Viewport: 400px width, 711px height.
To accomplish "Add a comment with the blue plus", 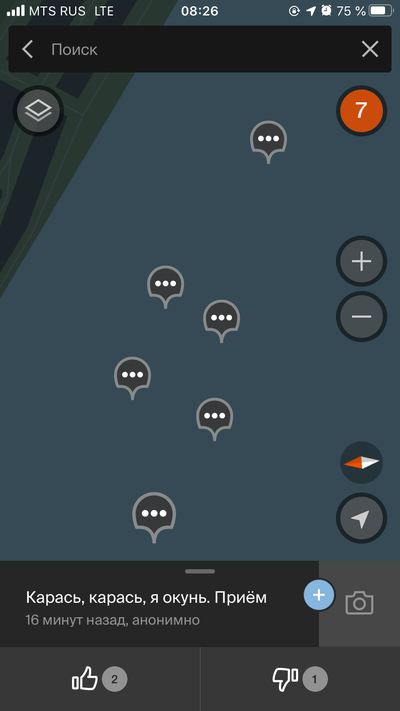I will [319, 594].
